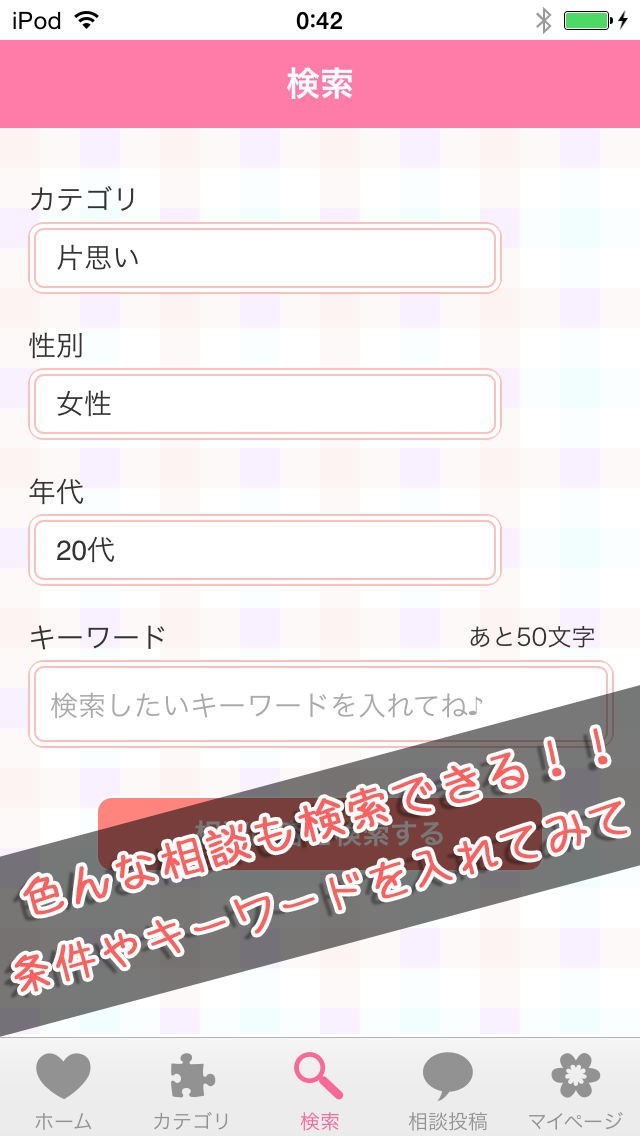Open the マイページ tab
Image resolution: width=640 pixels, height=1136 pixels.
575,1090
